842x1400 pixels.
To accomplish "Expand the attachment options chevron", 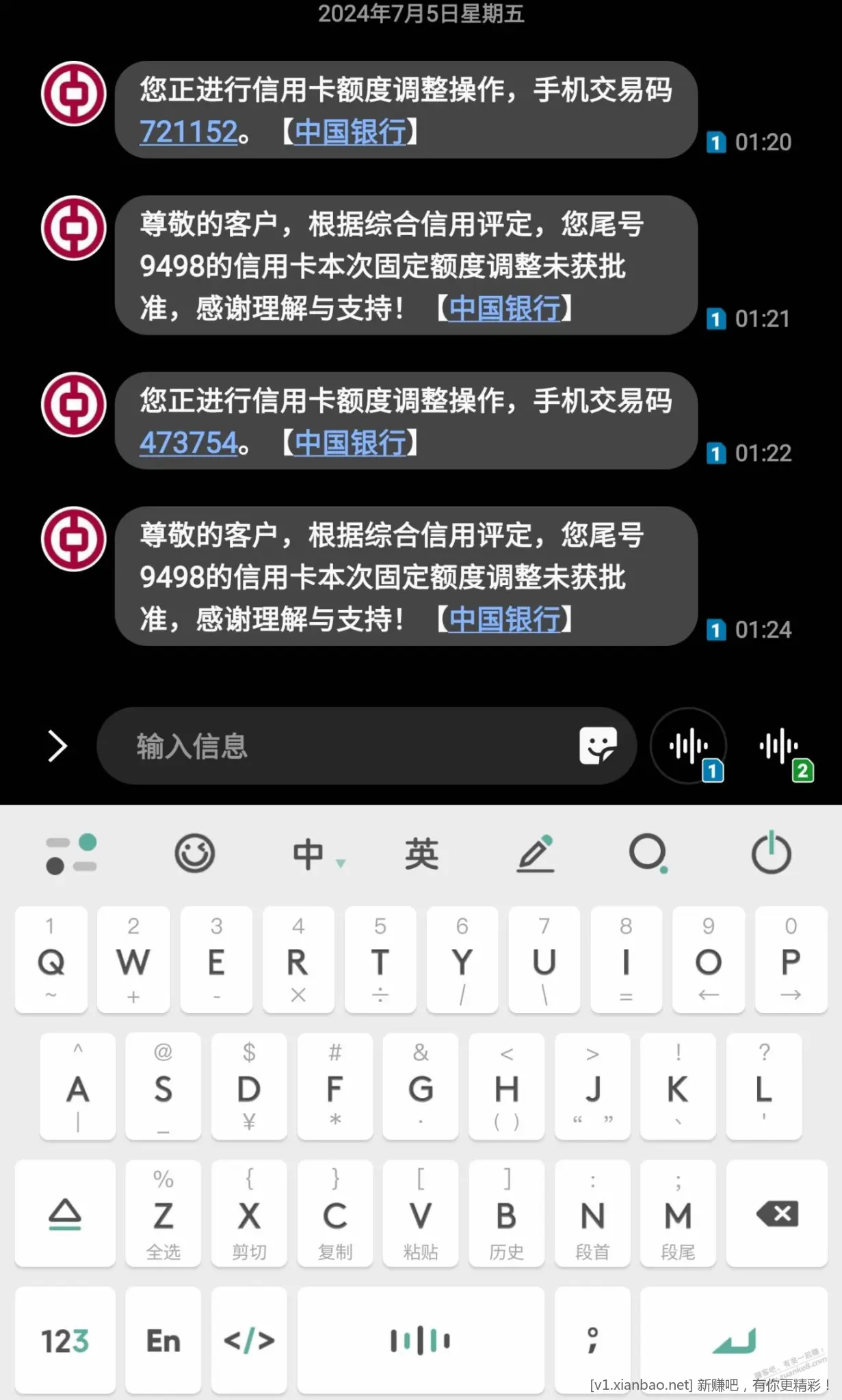I will [57, 746].
